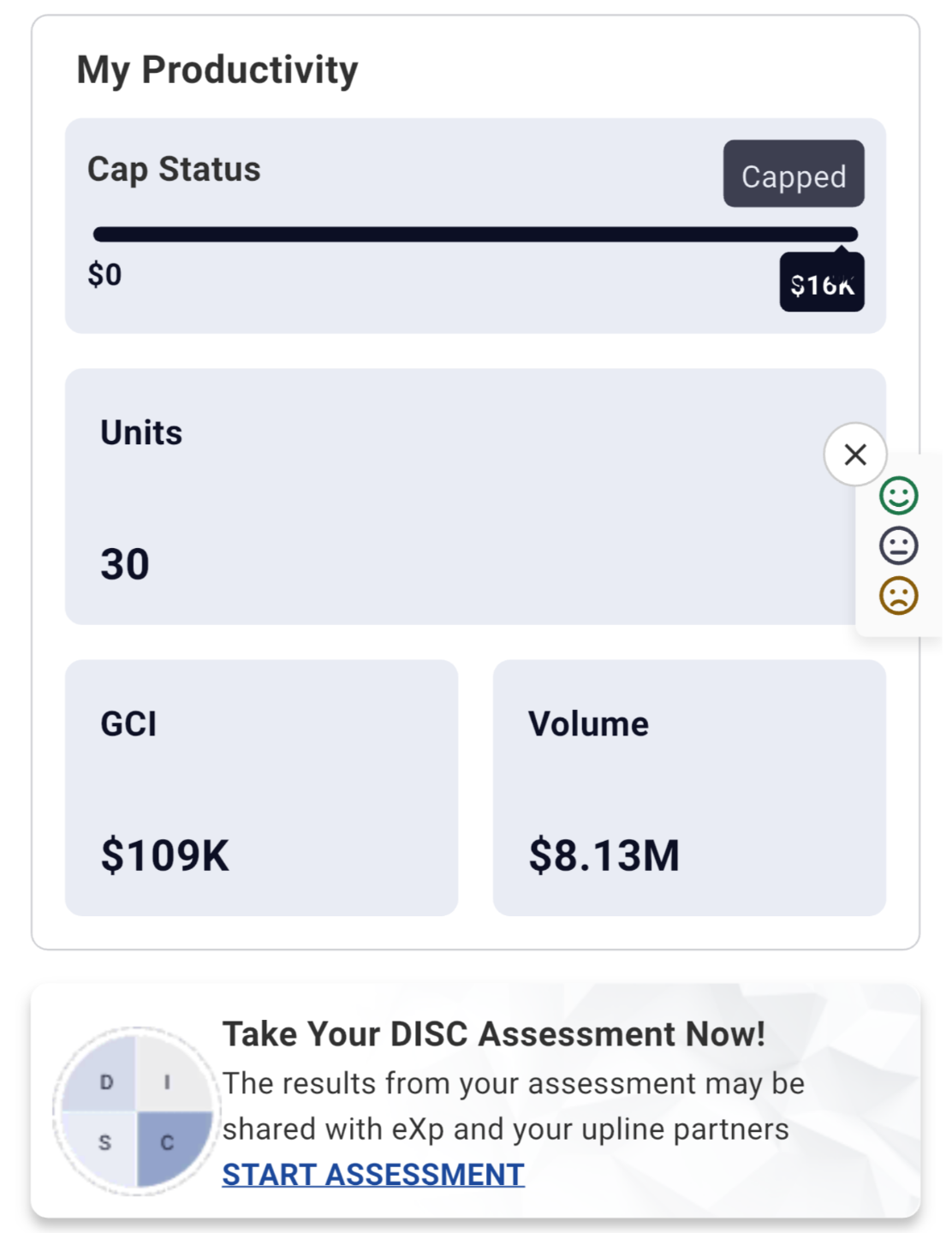Image resolution: width=952 pixels, height=1233 pixels.
Task: Dismiss the feedback emoji panel
Action: 854,455
